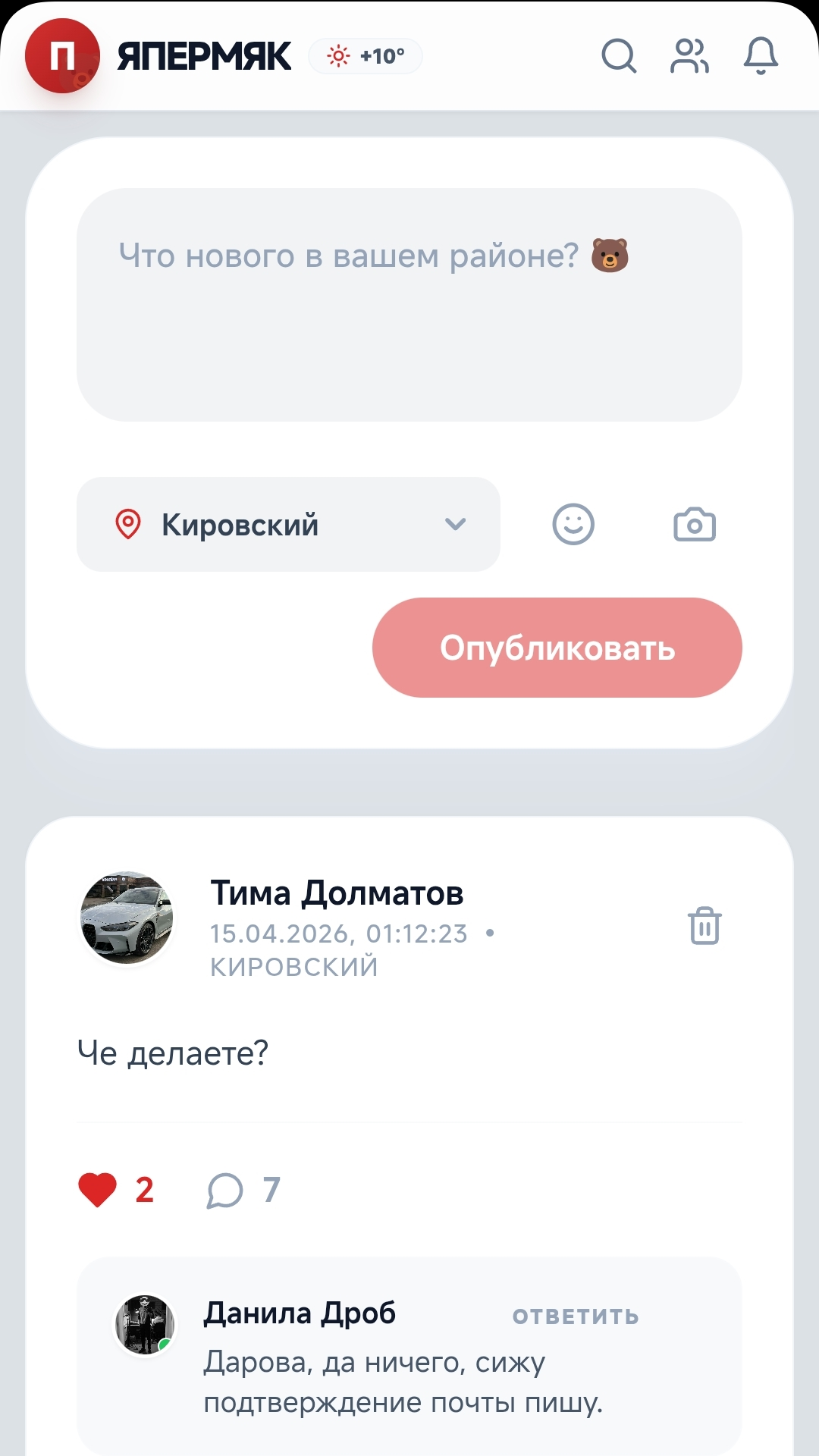Tap the ЯПермяк logo to go home
Image resolution: width=819 pixels, height=1456 pixels.
(x=159, y=56)
